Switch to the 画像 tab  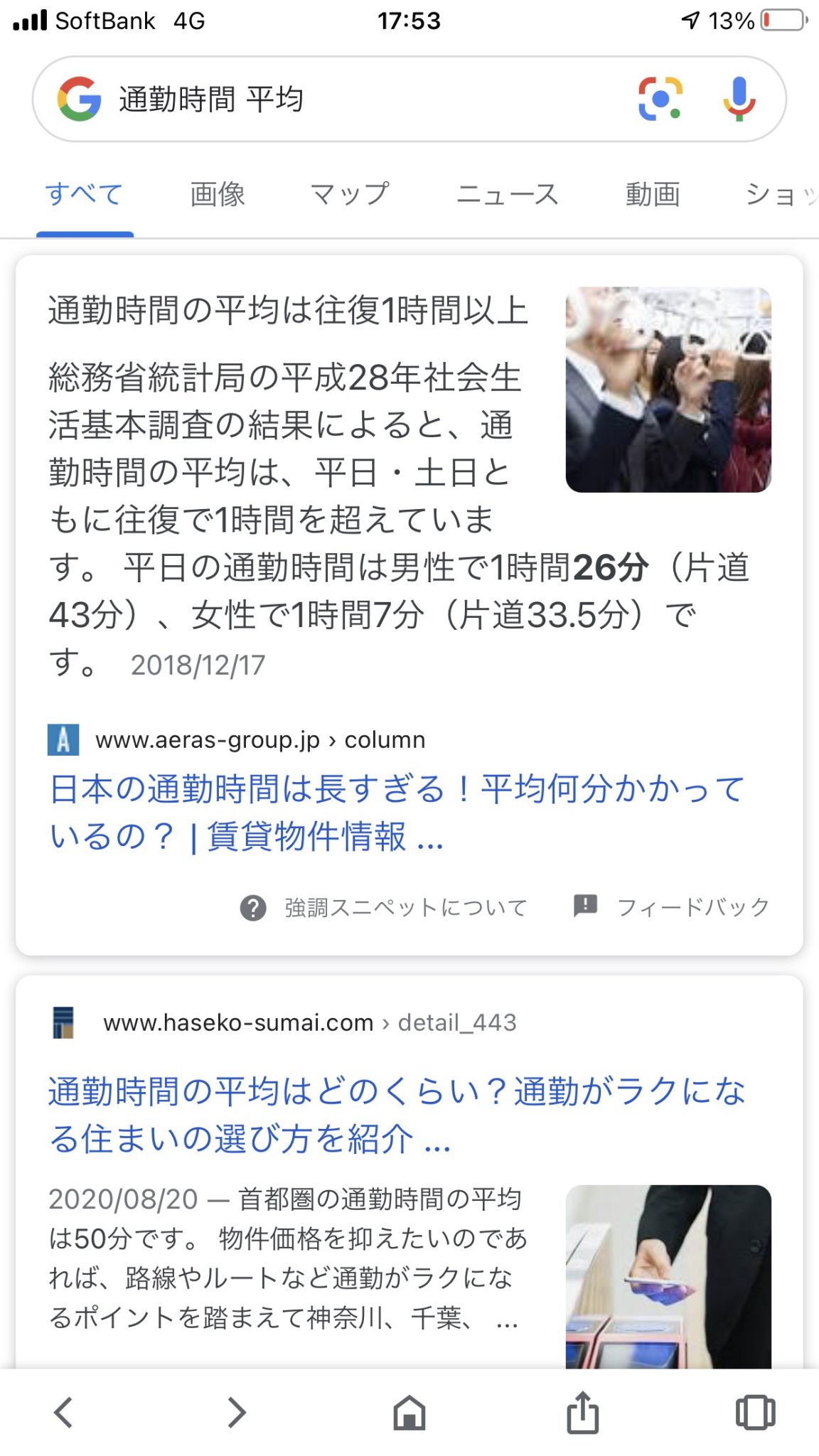tap(218, 194)
